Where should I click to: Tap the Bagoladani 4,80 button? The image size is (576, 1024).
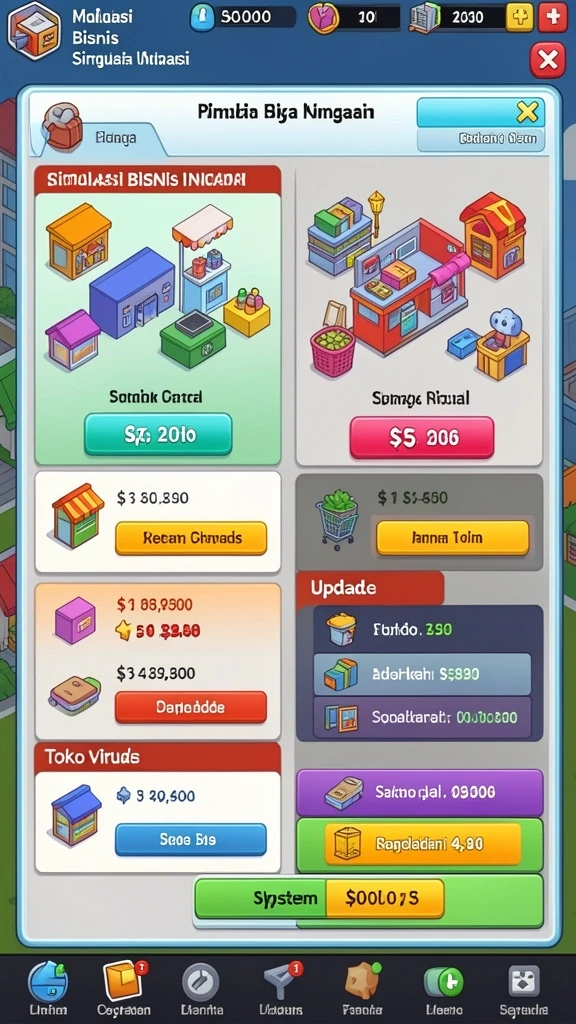click(x=423, y=844)
